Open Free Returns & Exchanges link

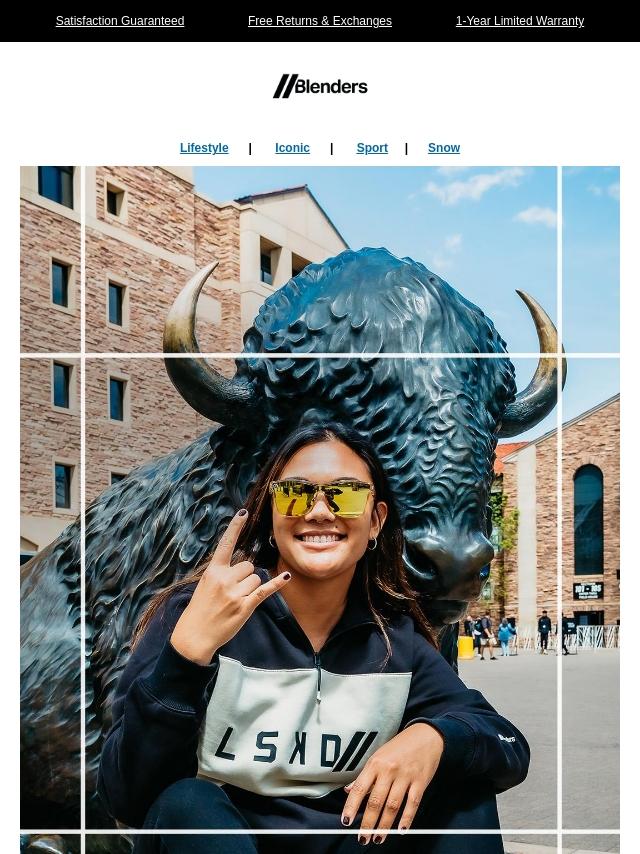[x=319, y=21]
